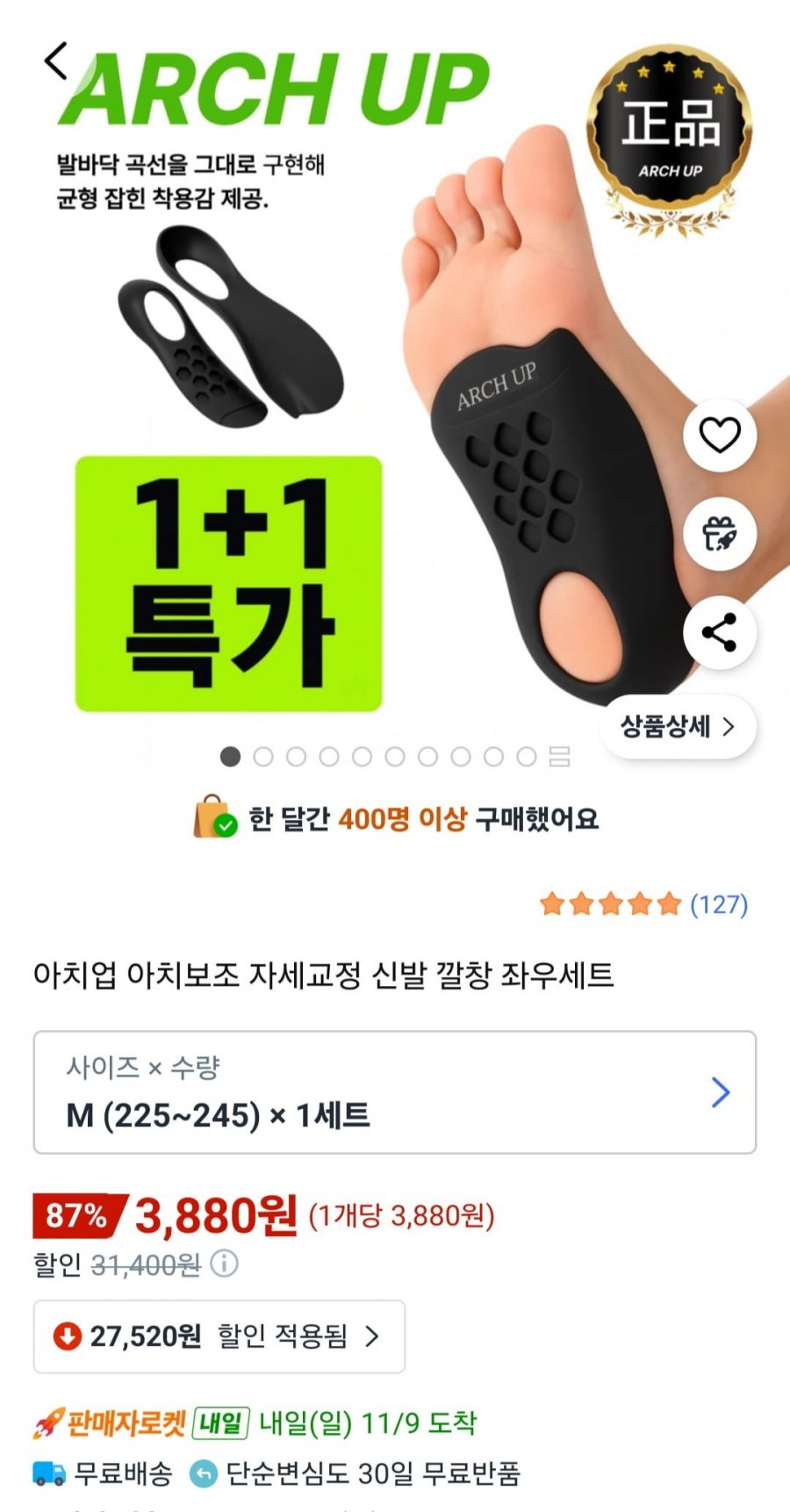View the 27,520원 할인 적용됨 details
Screen dimensions: 790x1512
tap(219, 1336)
